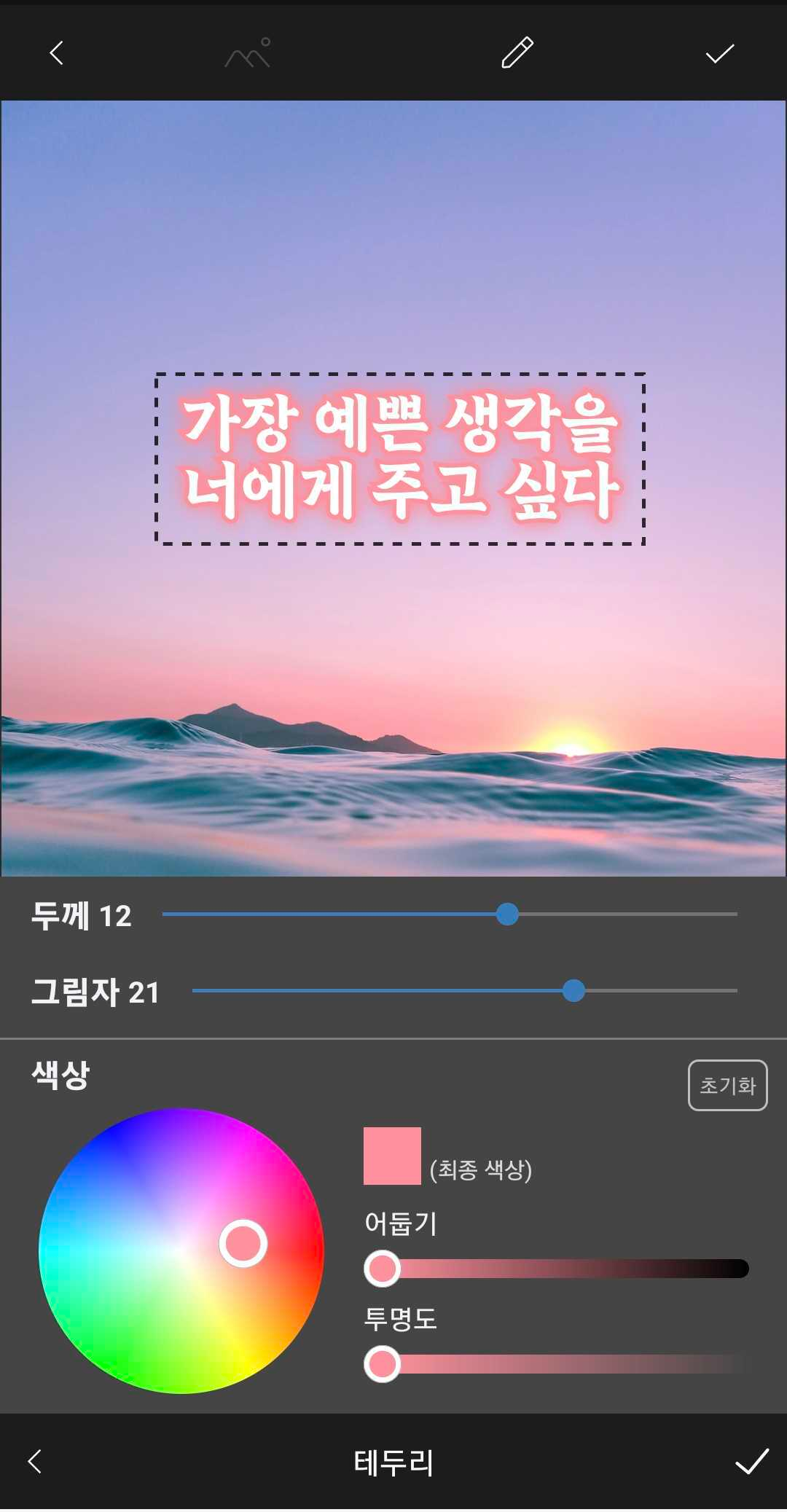Tap the 투명도 transparency slider
The width and height of the screenshot is (787, 1512).
557,1363
